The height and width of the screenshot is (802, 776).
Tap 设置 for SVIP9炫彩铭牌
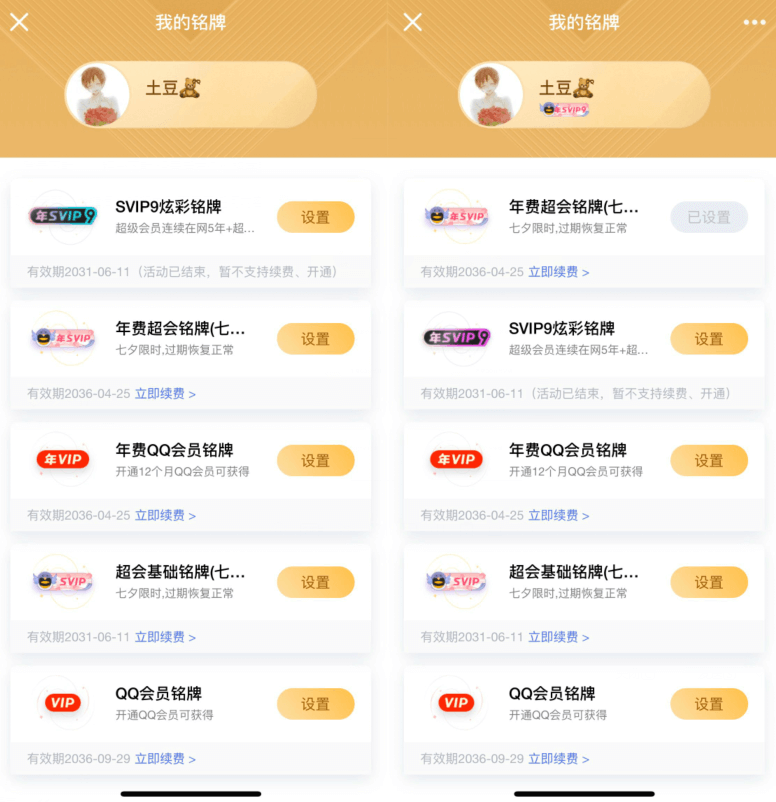coord(316,217)
